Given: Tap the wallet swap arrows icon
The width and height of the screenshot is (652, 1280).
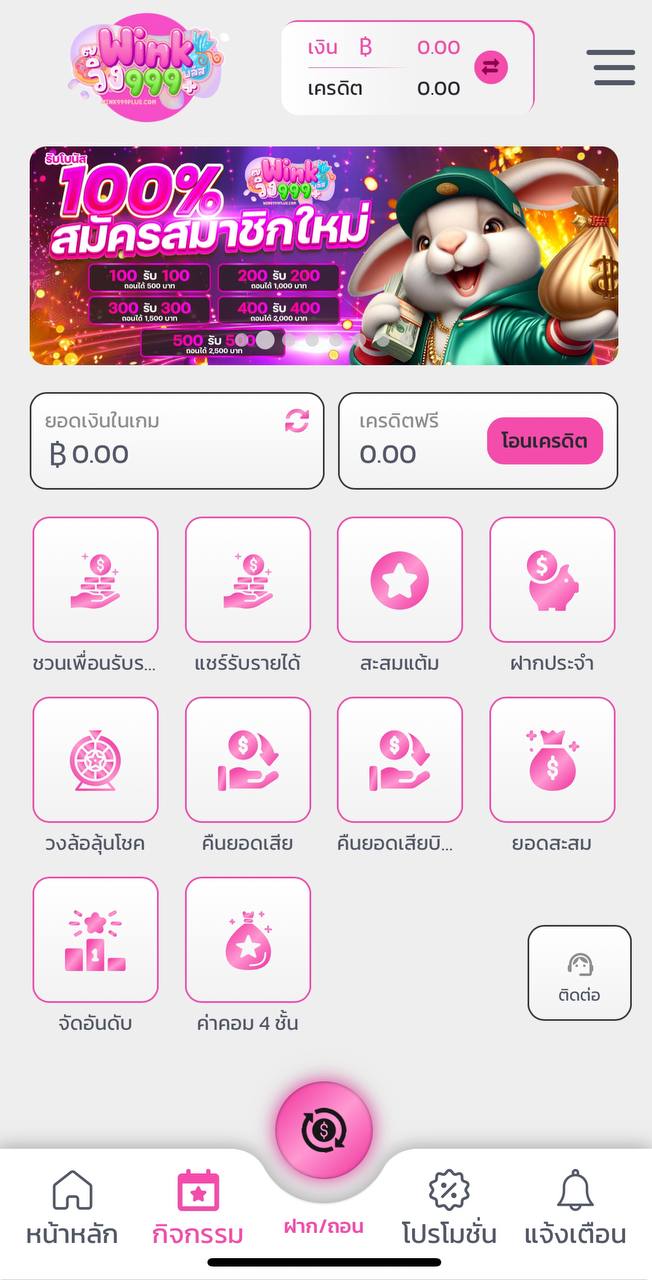Looking at the screenshot, I should [x=490, y=67].
